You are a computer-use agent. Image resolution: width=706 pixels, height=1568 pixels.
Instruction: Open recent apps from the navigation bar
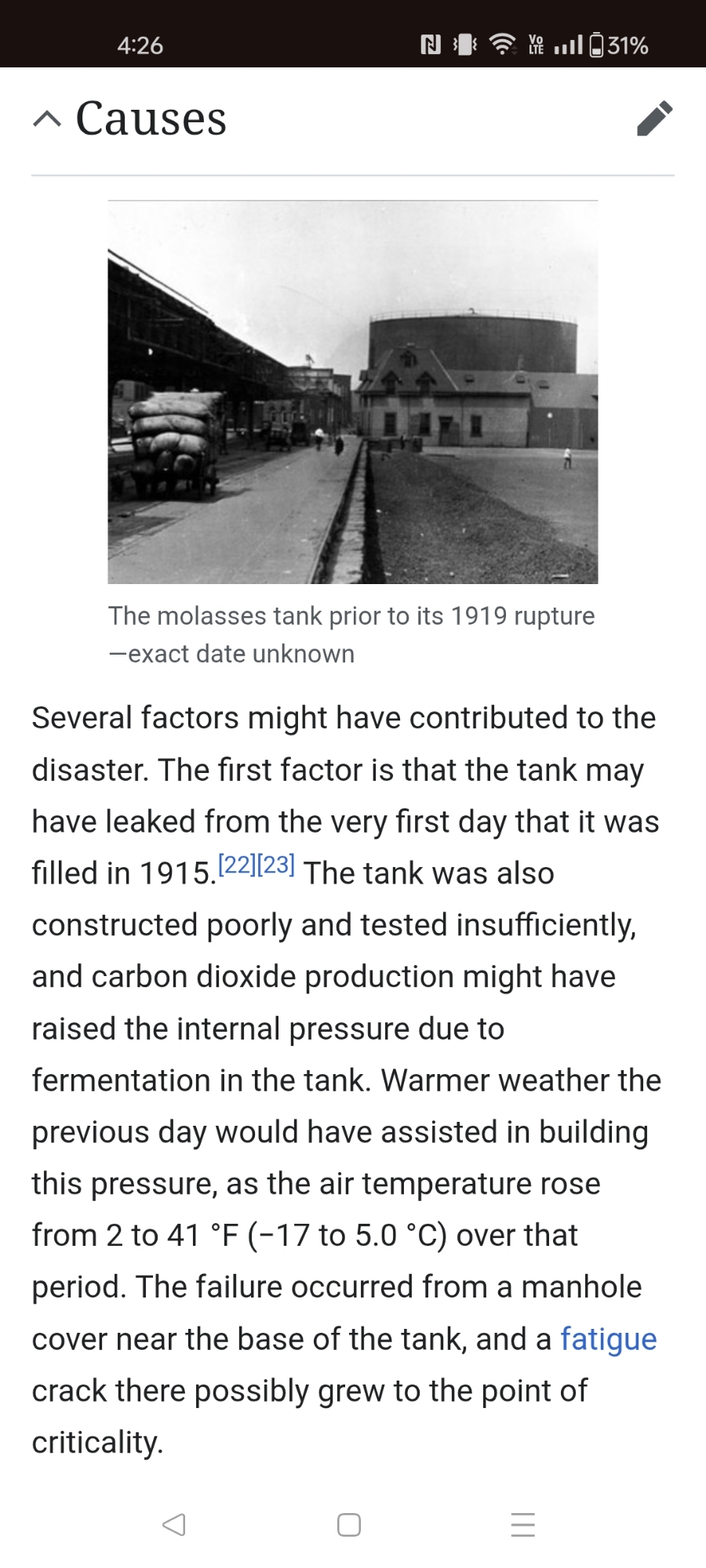coord(523,1525)
